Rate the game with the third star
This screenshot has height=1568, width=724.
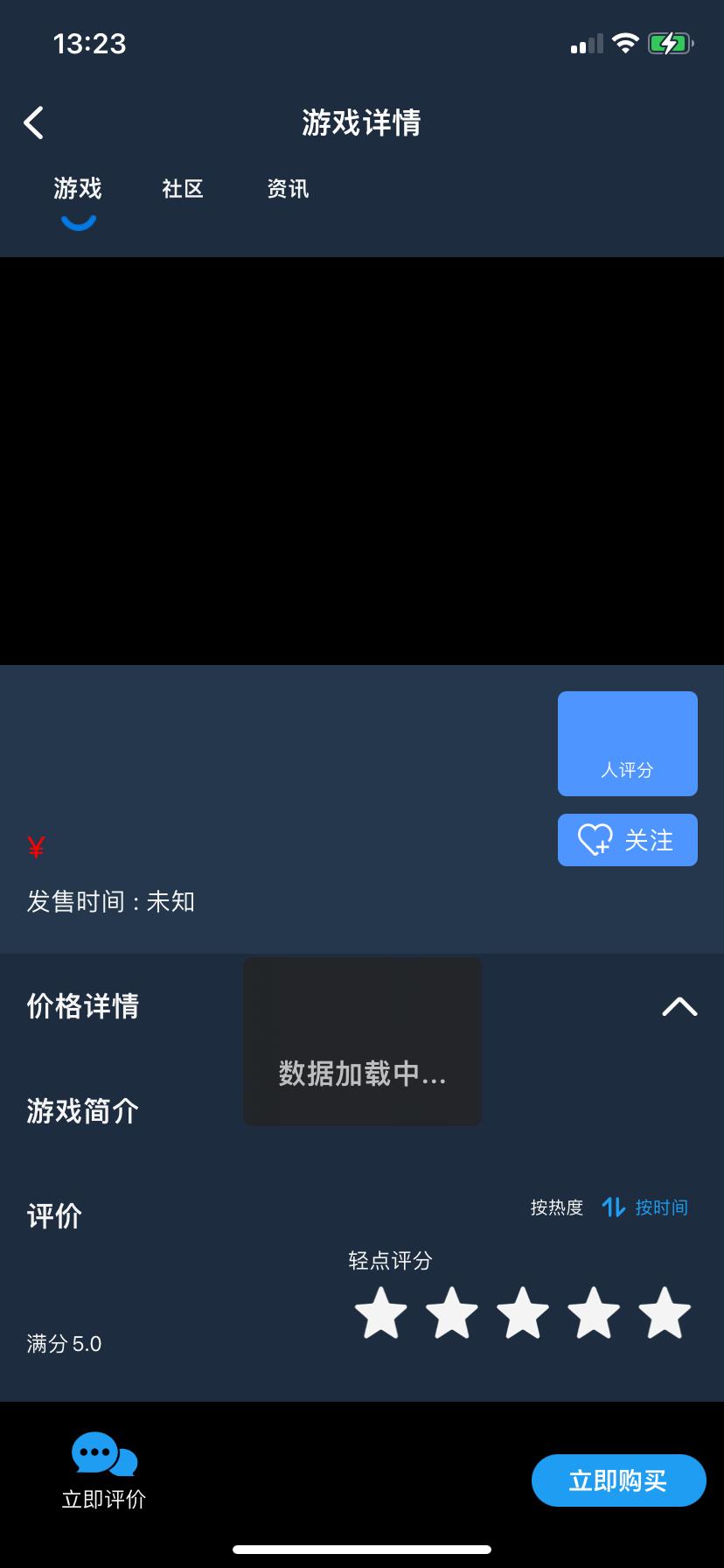pos(522,1313)
